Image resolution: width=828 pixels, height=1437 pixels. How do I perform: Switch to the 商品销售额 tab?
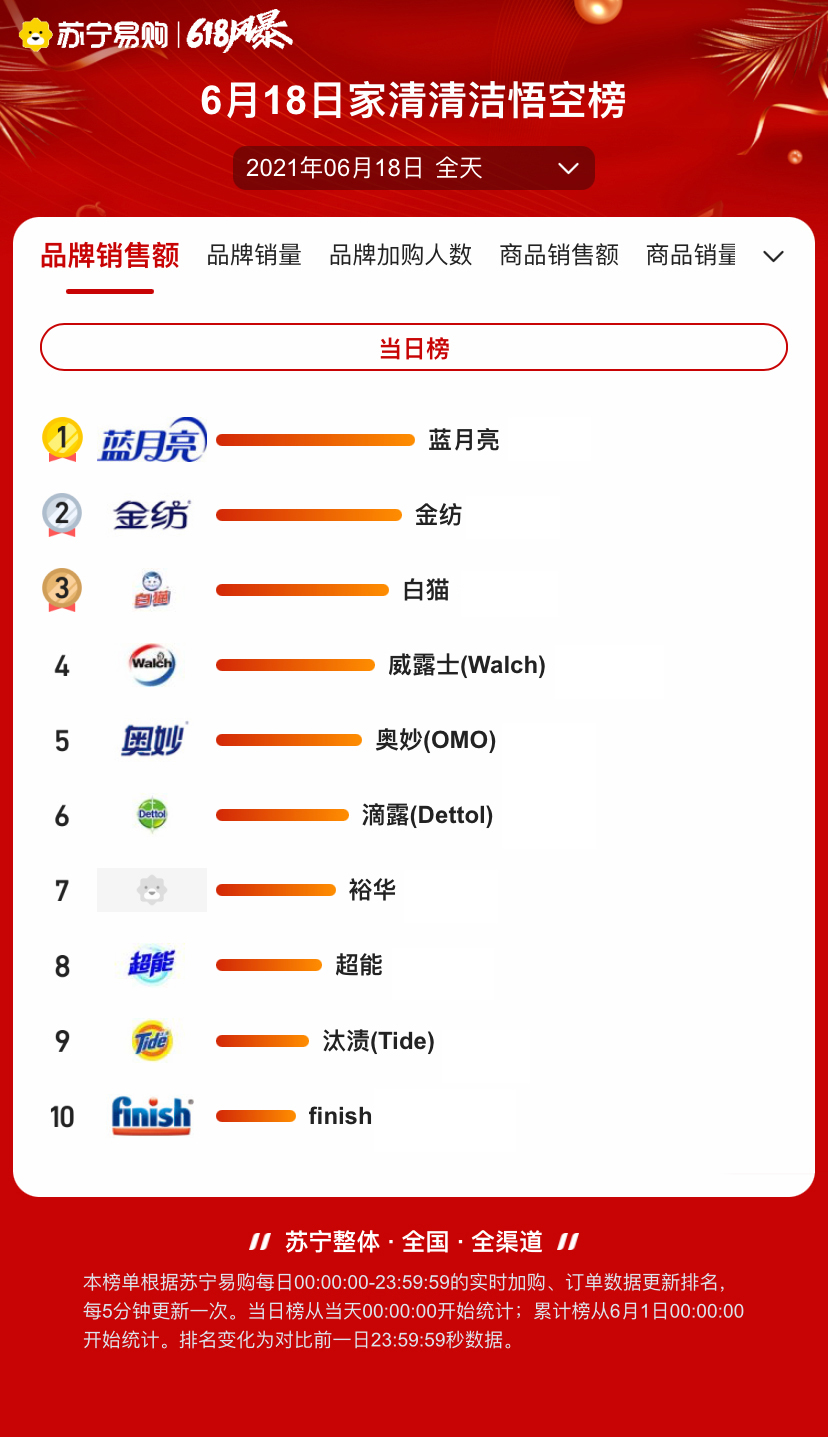(559, 255)
